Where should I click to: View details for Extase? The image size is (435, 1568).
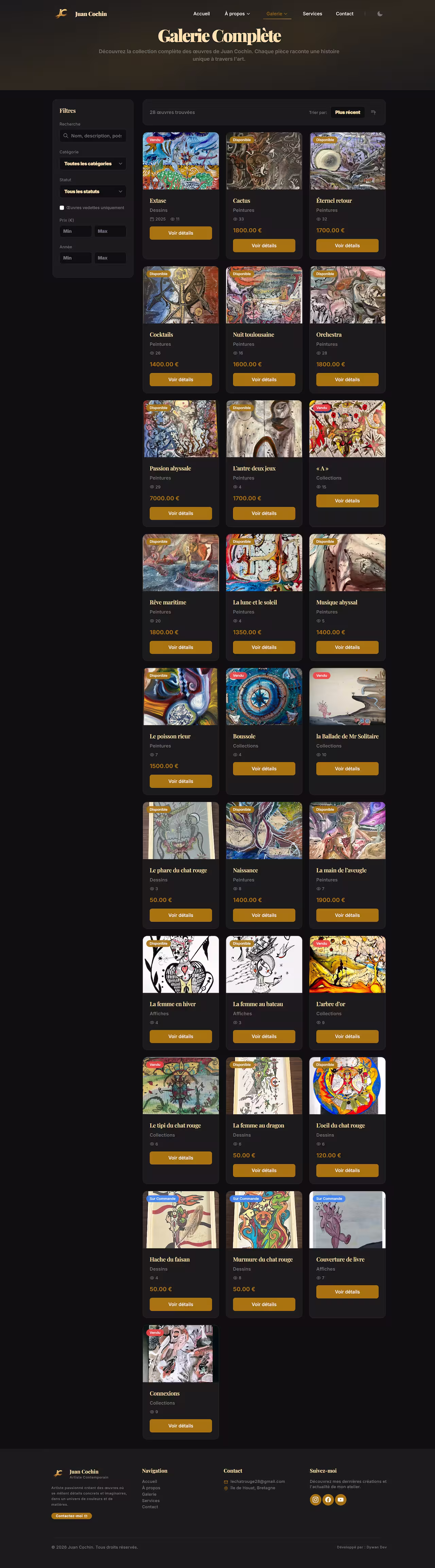(181, 233)
